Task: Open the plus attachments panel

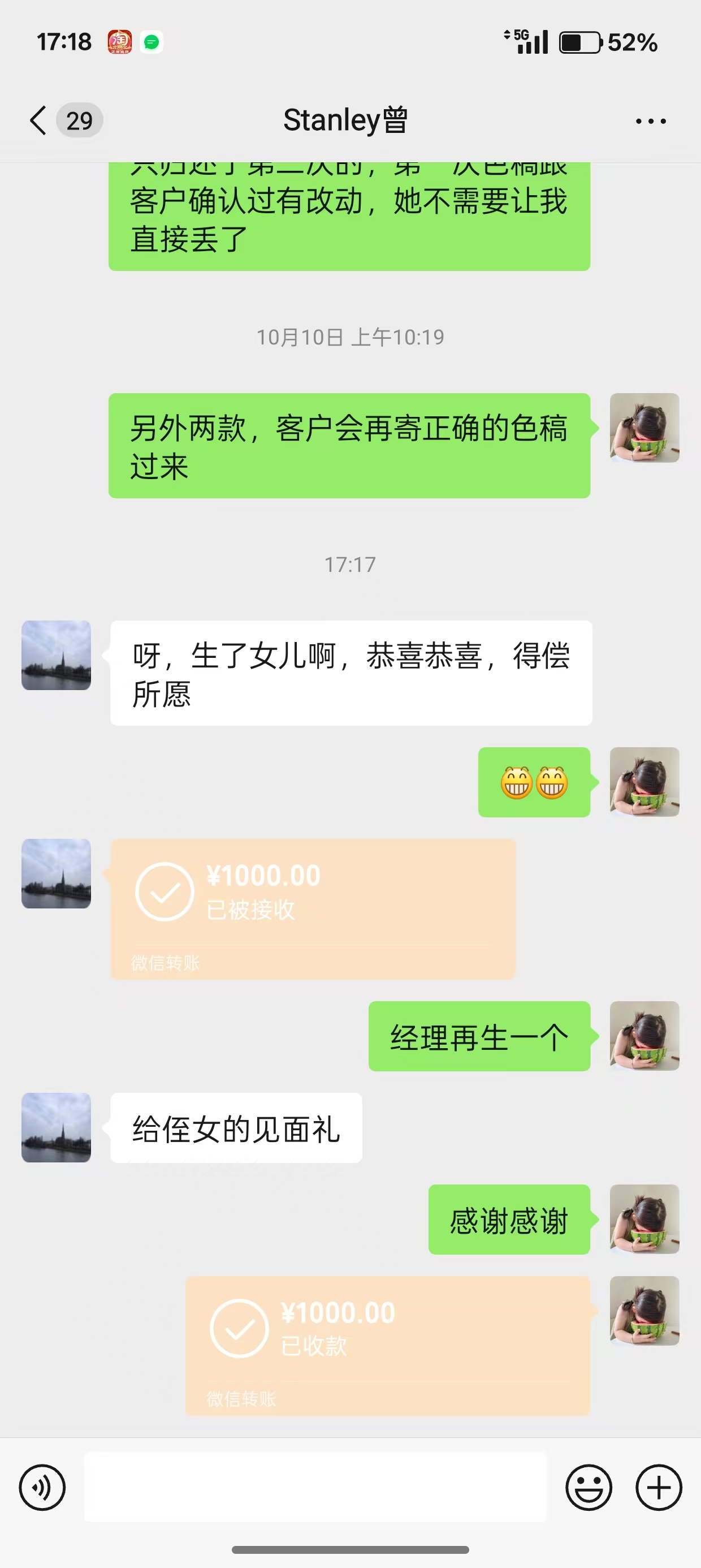Action: click(659, 1487)
